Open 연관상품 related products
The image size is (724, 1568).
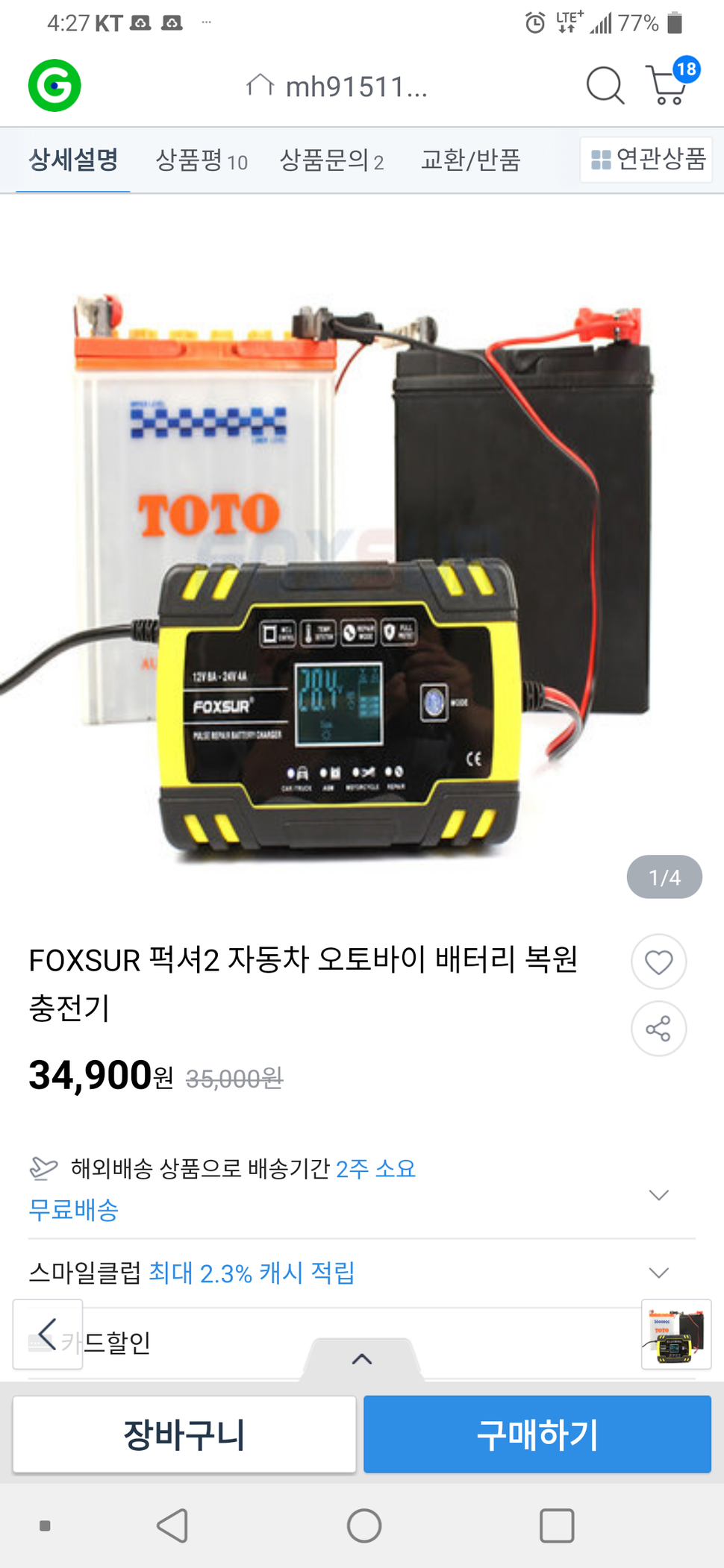pos(646,160)
